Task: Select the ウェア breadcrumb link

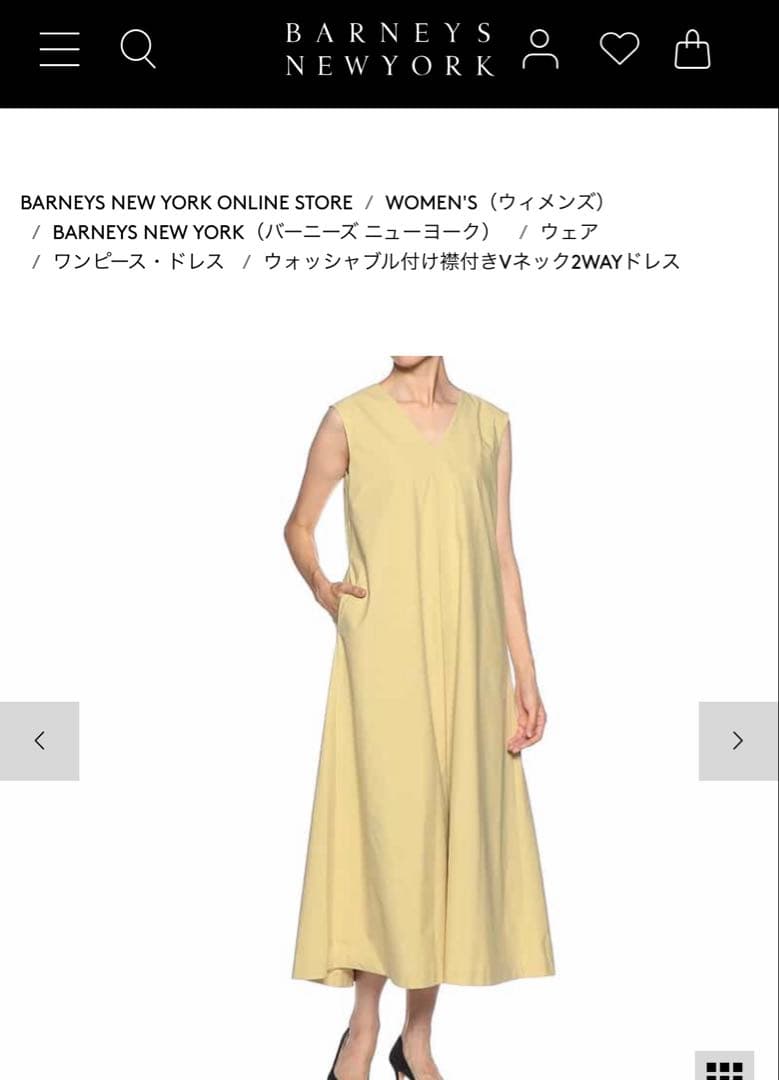Action: [569, 232]
